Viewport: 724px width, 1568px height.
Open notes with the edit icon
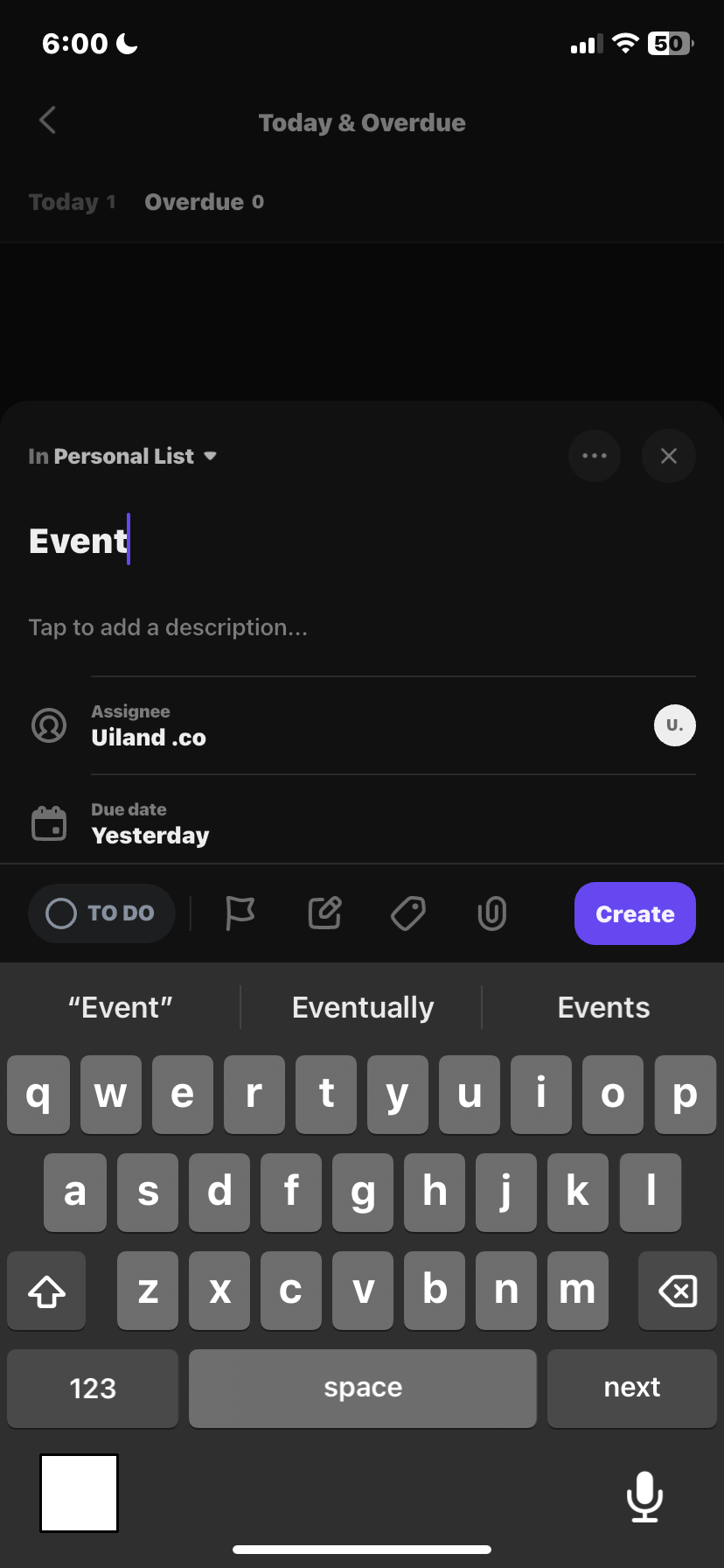point(324,913)
